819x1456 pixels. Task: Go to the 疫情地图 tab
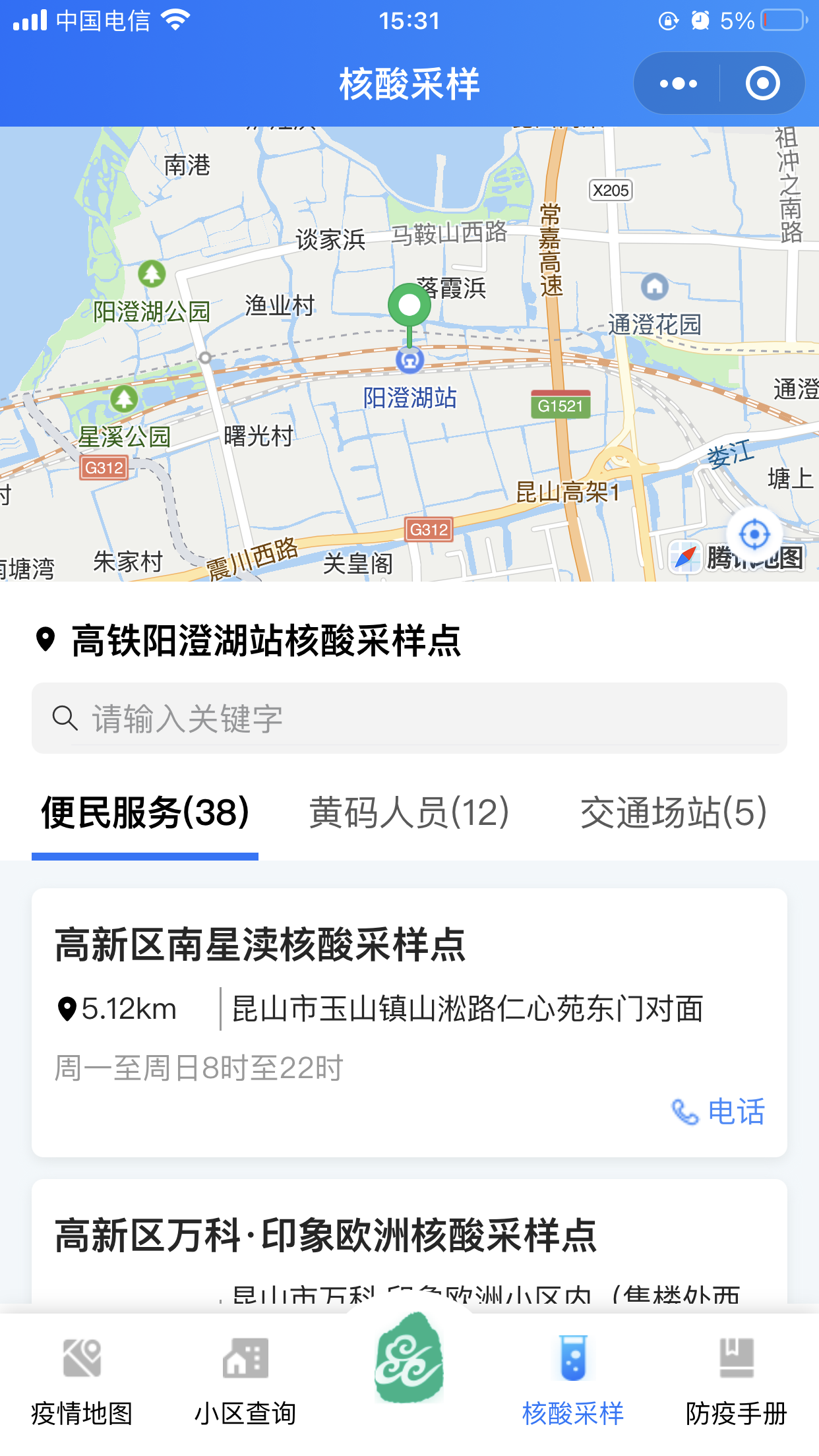[x=82, y=1381]
